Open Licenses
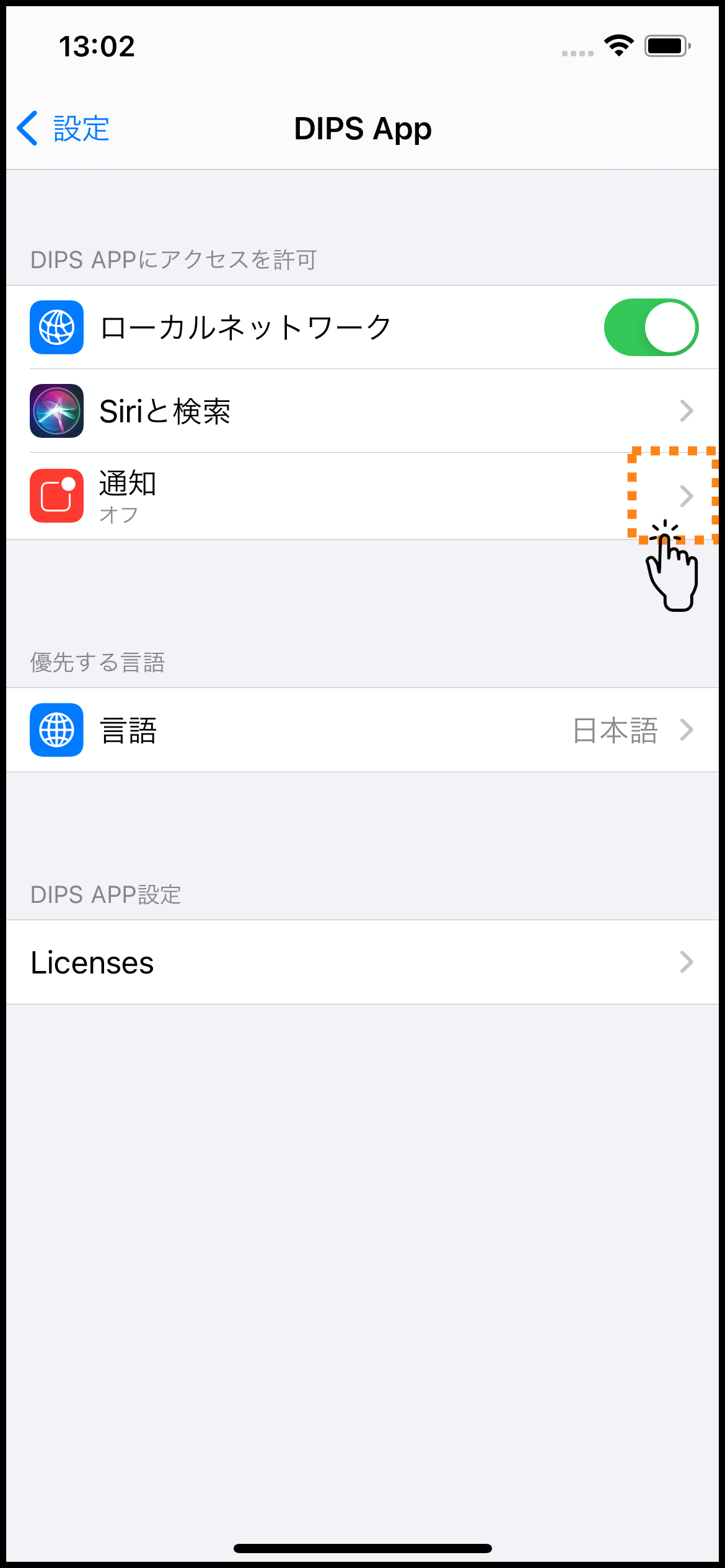Viewport: 725px width, 1568px height. [362, 962]
